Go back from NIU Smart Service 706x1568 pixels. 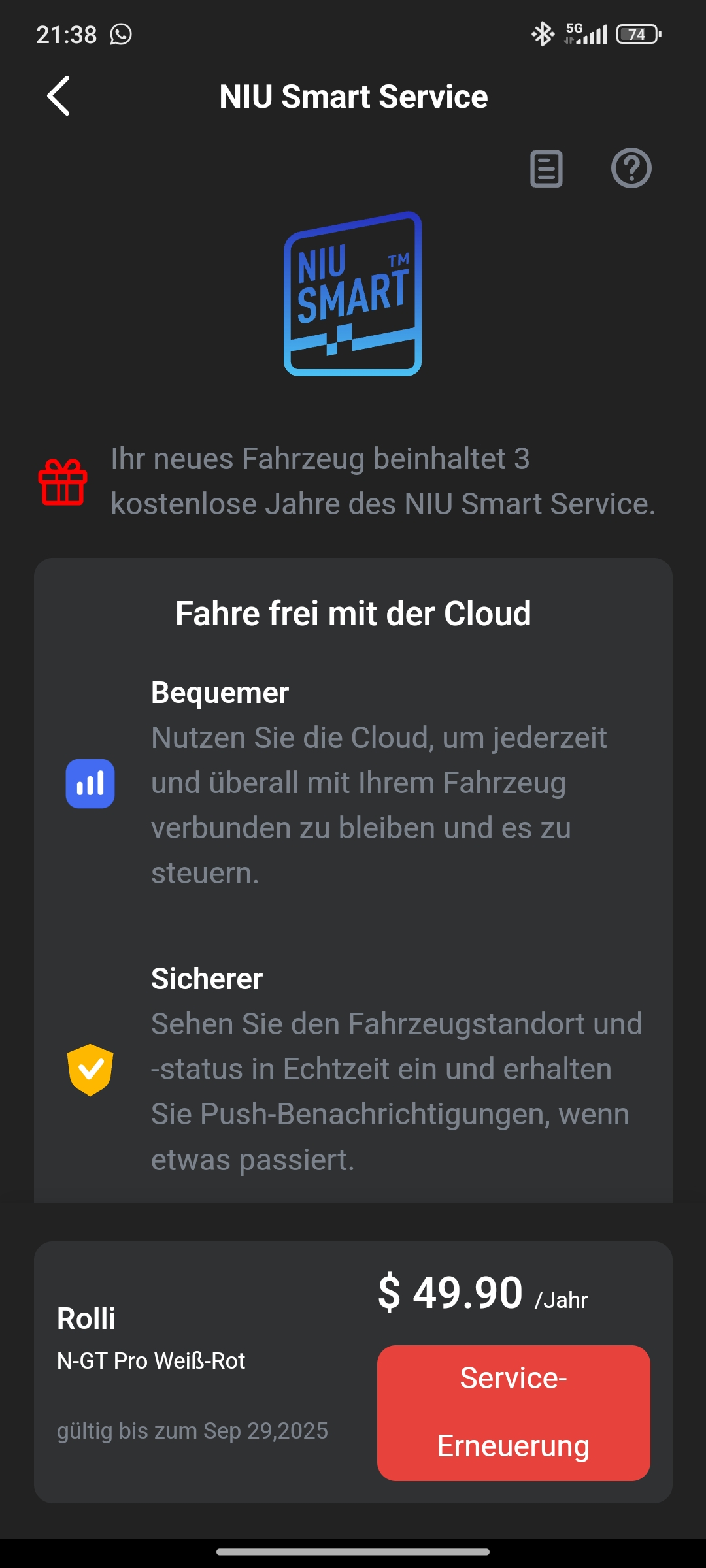[59, 96]
